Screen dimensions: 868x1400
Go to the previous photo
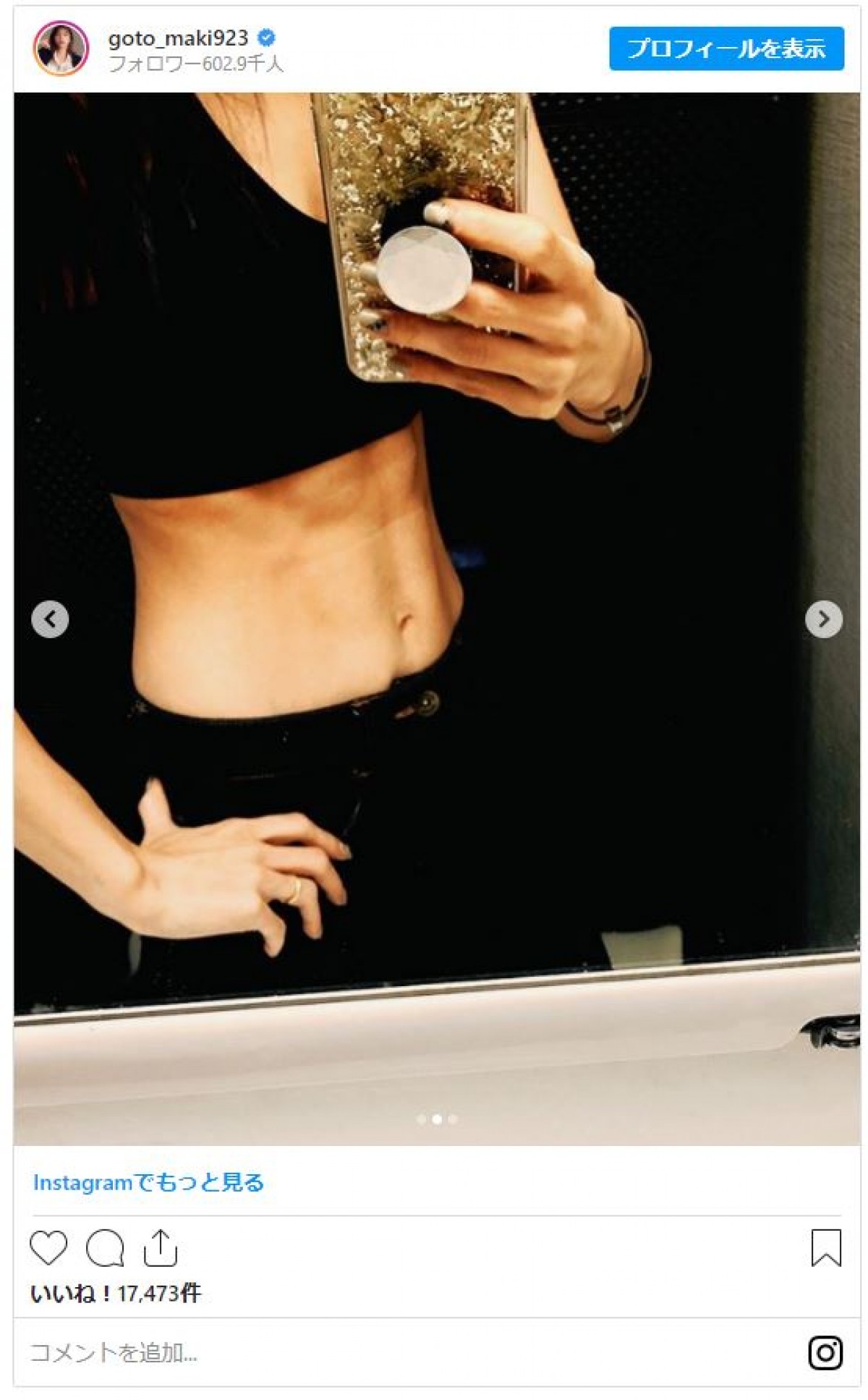pos(50,619)
